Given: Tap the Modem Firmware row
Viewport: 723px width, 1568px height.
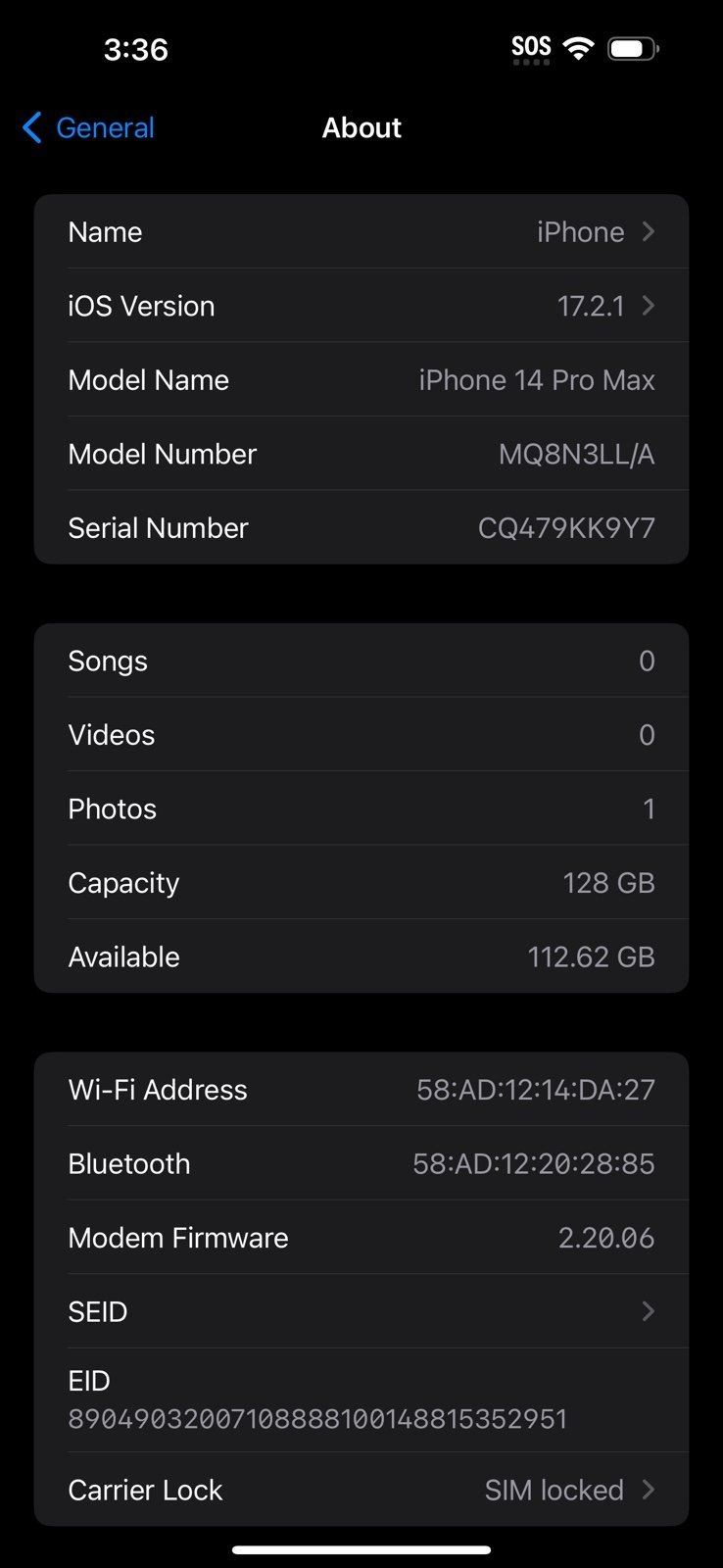Looking at the screenshot, I should tap(361, 1237).
